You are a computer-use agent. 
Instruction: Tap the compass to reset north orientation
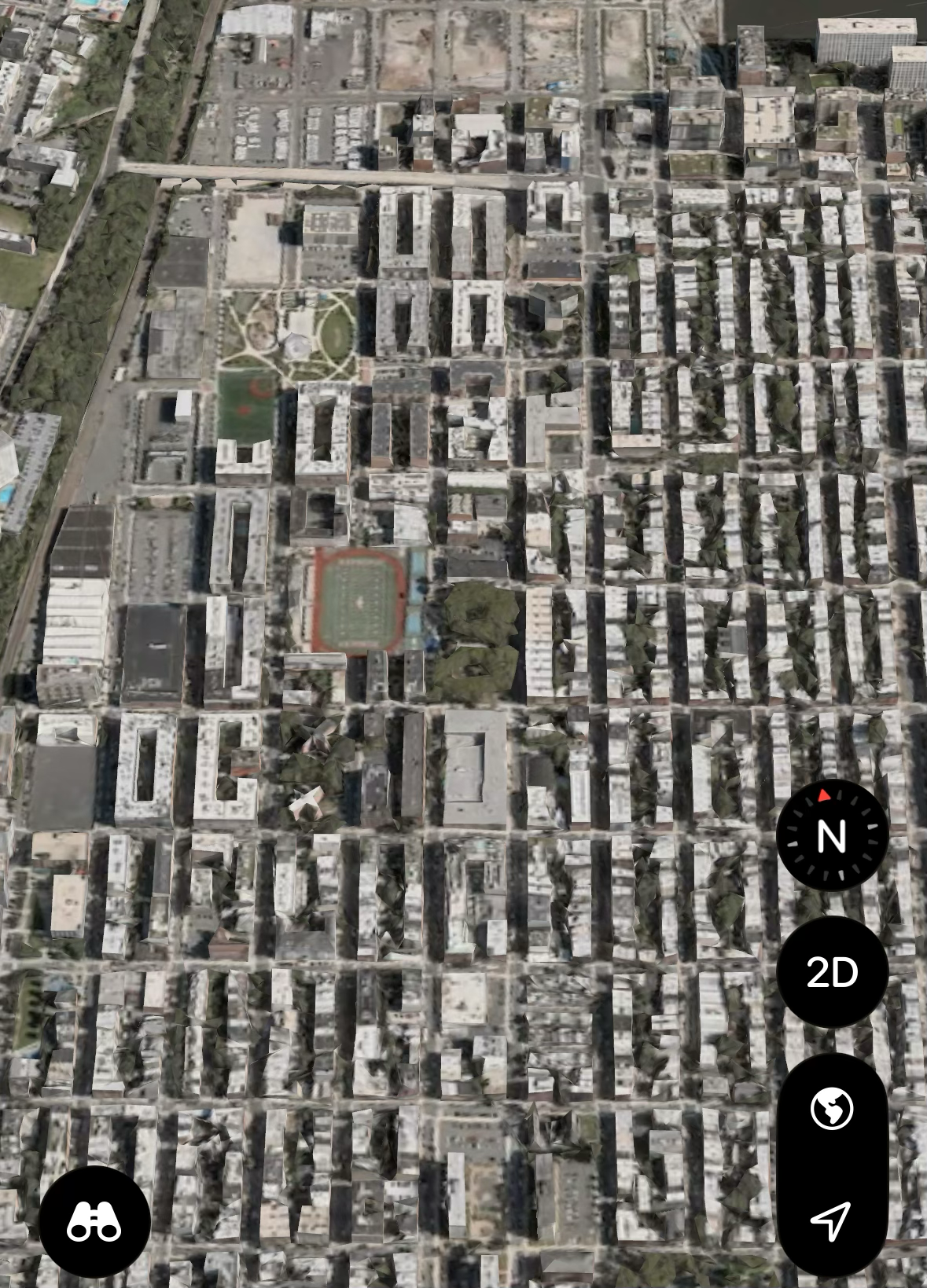click(832, 835)
